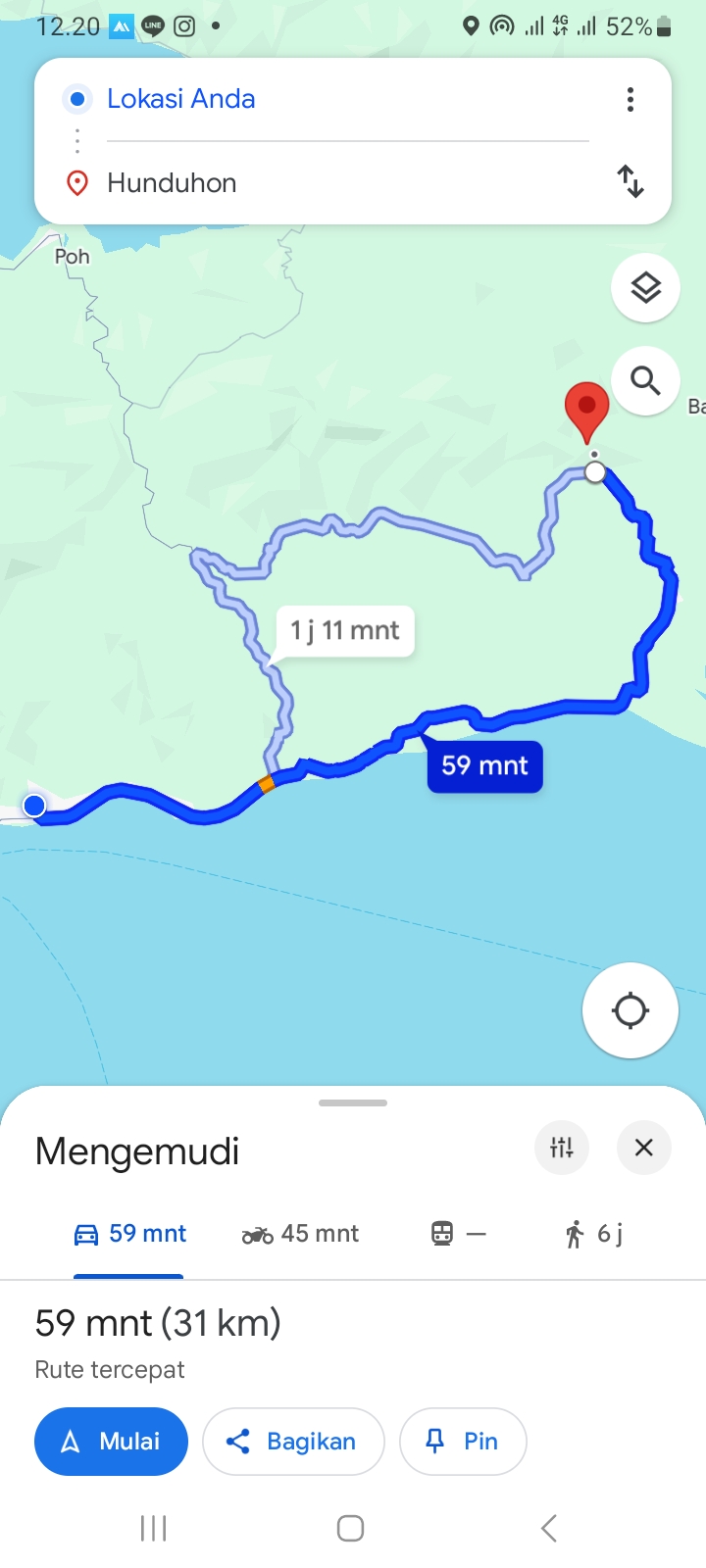Pin this route

click(x=463, y=1442)
